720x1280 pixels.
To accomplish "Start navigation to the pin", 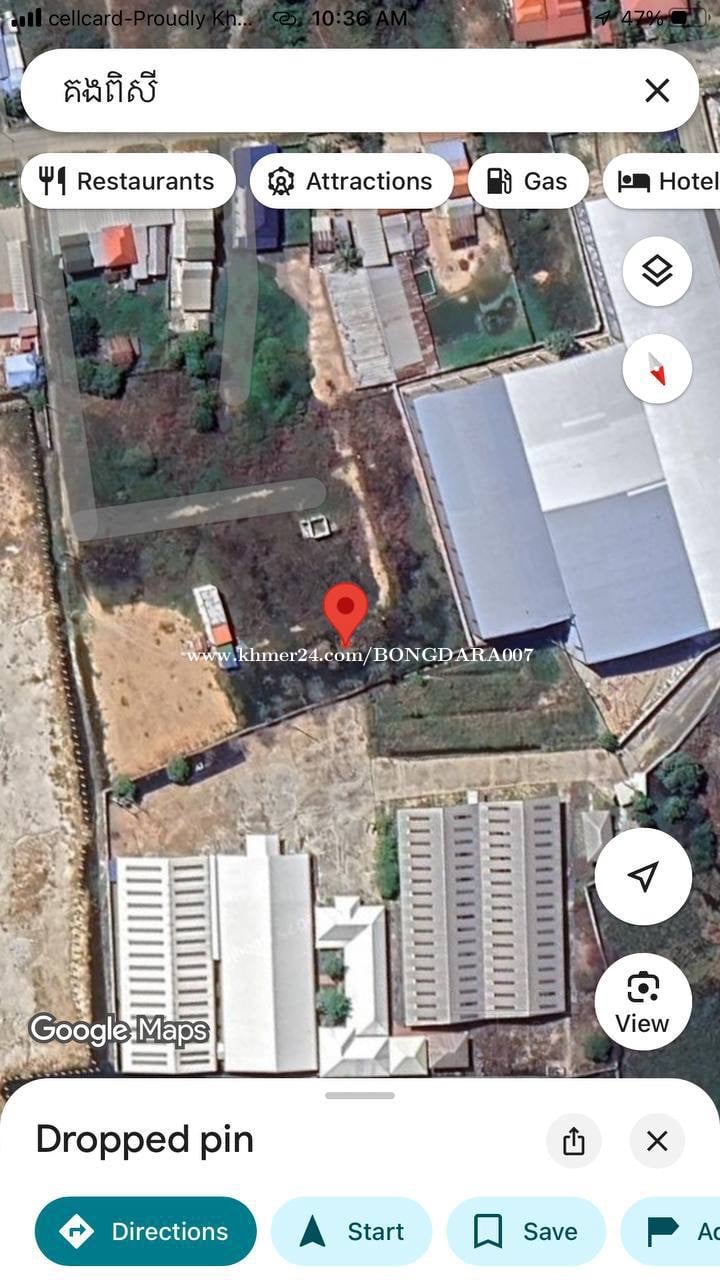I will point(351,1231).
